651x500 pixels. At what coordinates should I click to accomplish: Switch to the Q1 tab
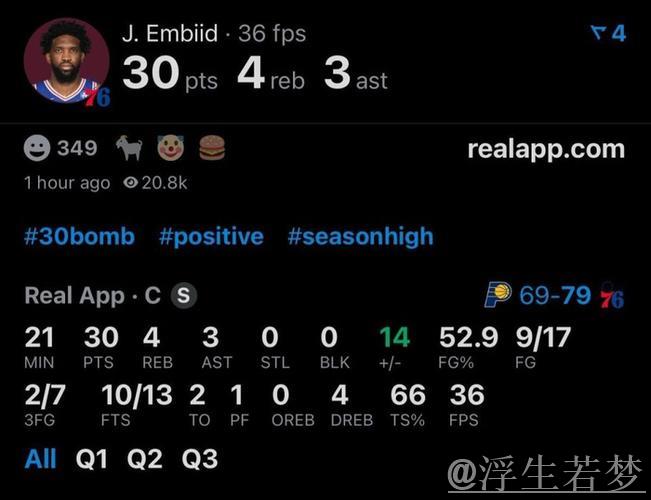[x=91, y=459]
